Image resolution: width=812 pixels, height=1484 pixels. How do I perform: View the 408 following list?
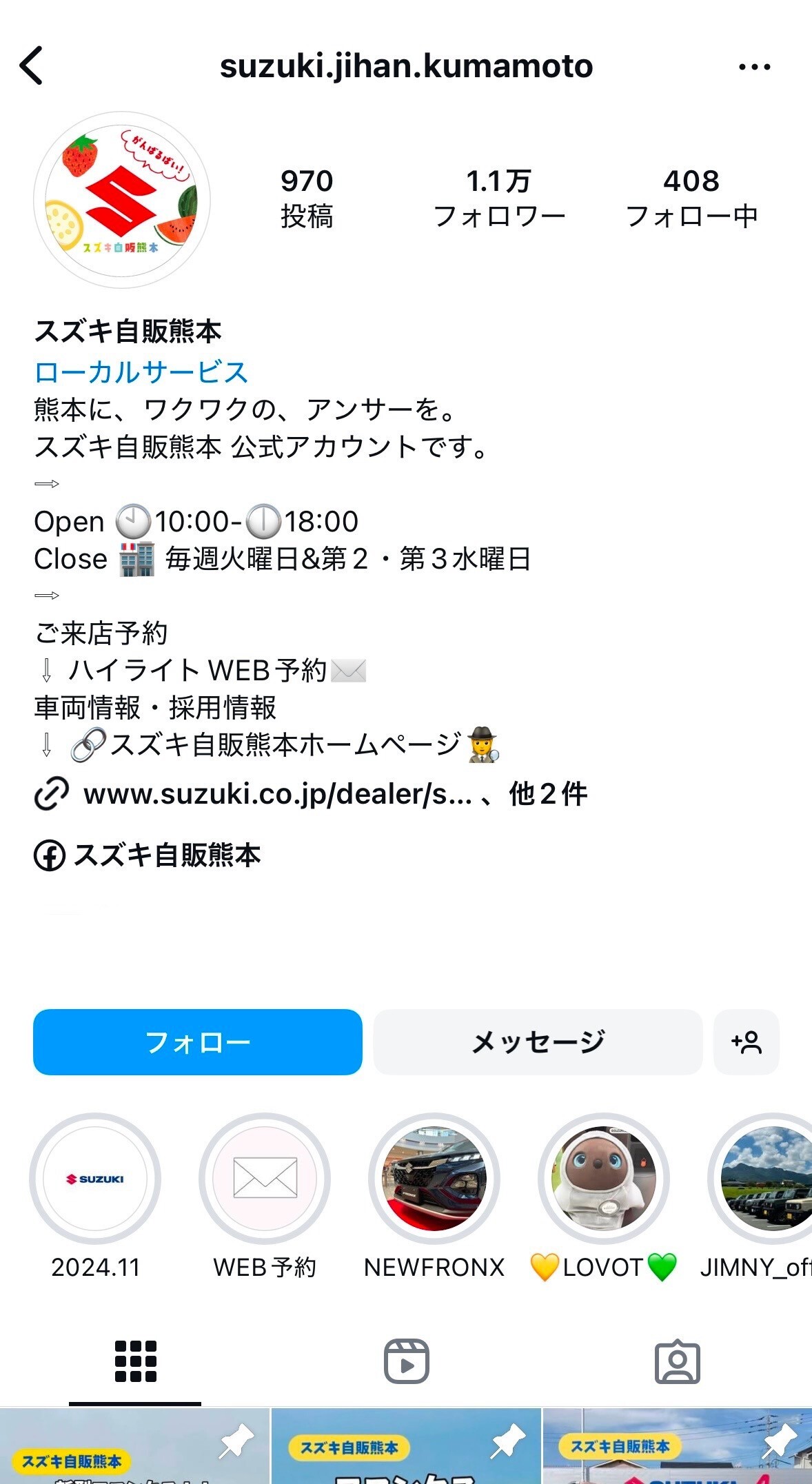click(691, 199)
